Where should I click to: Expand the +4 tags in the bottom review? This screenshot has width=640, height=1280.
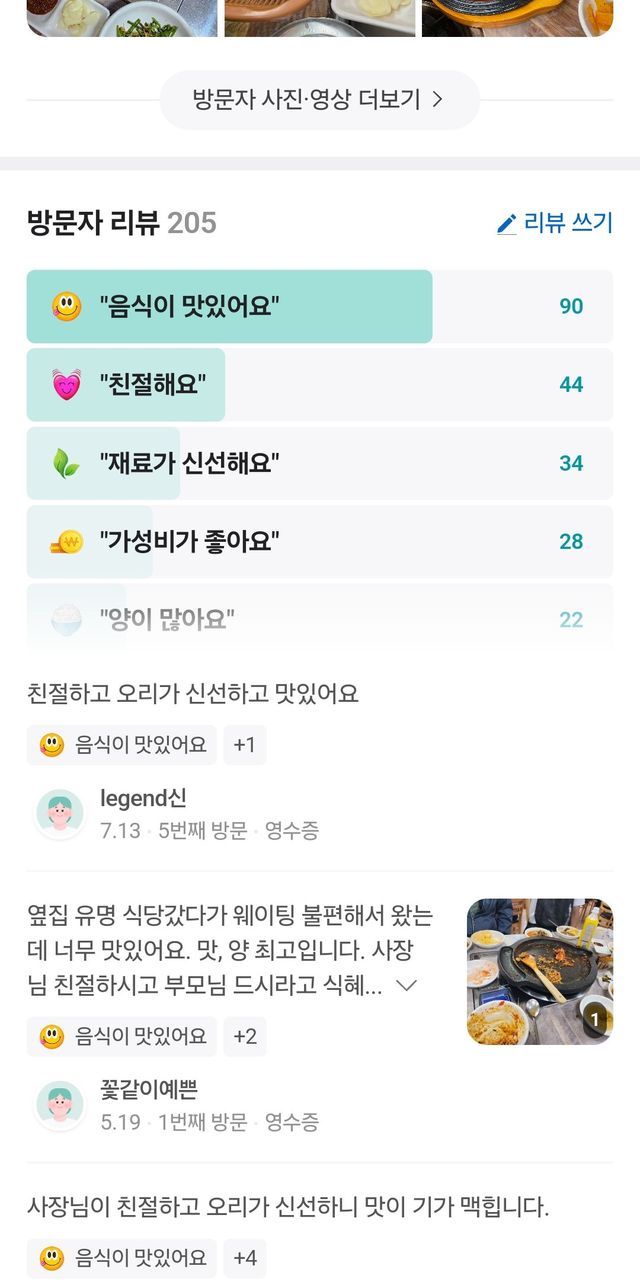tap(244, 1257)
